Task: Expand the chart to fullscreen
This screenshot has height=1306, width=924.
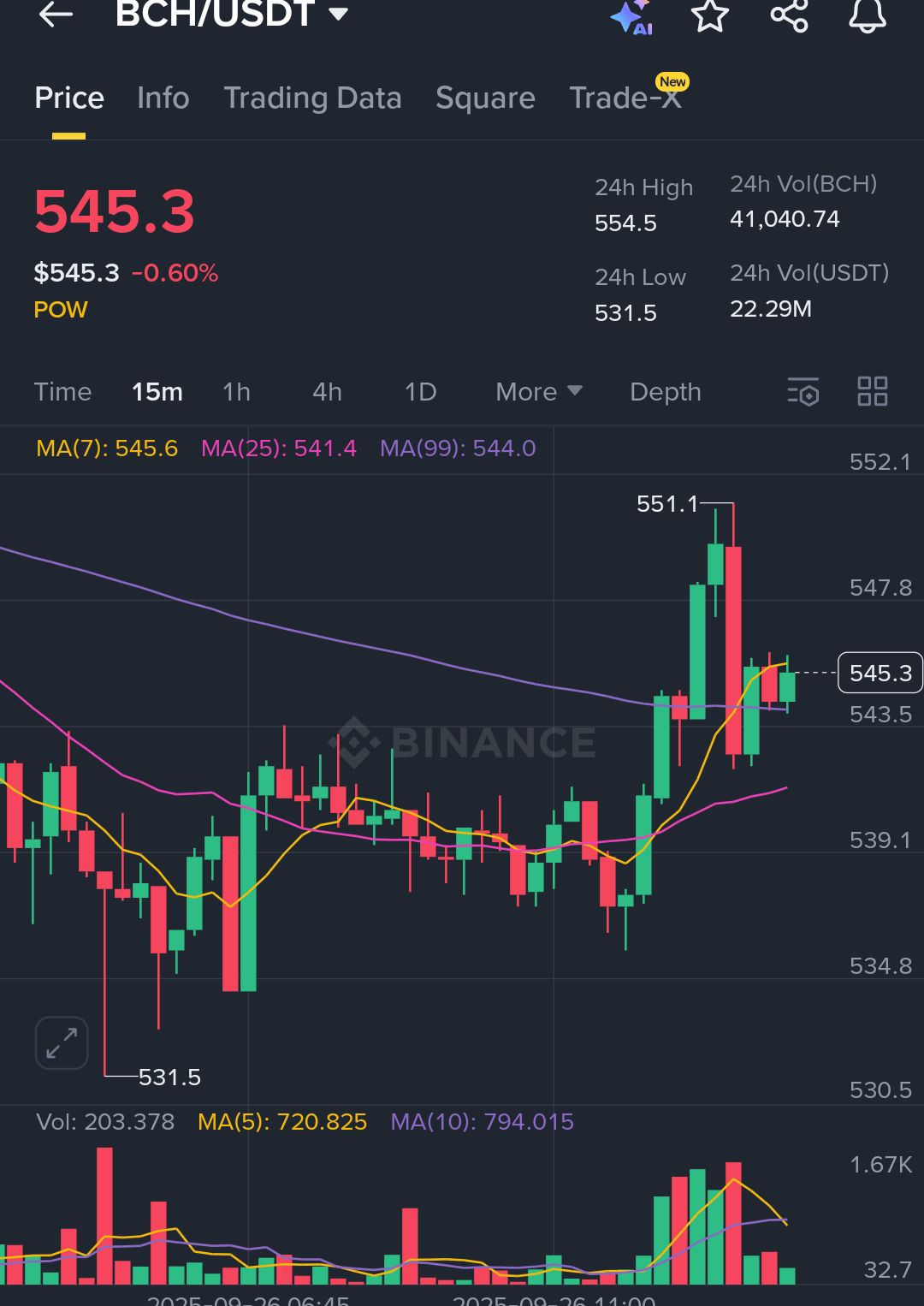Action: coord(62,1042)
